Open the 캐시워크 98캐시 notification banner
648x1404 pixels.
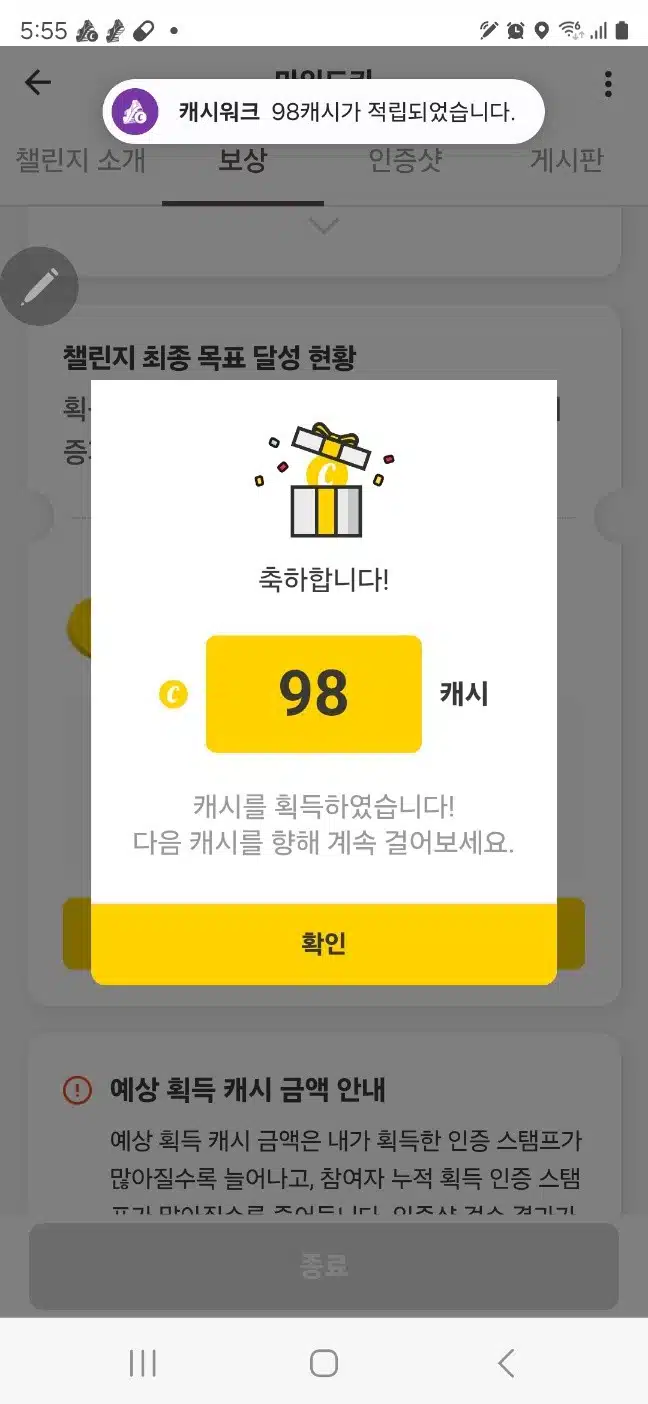coord(324,112)
